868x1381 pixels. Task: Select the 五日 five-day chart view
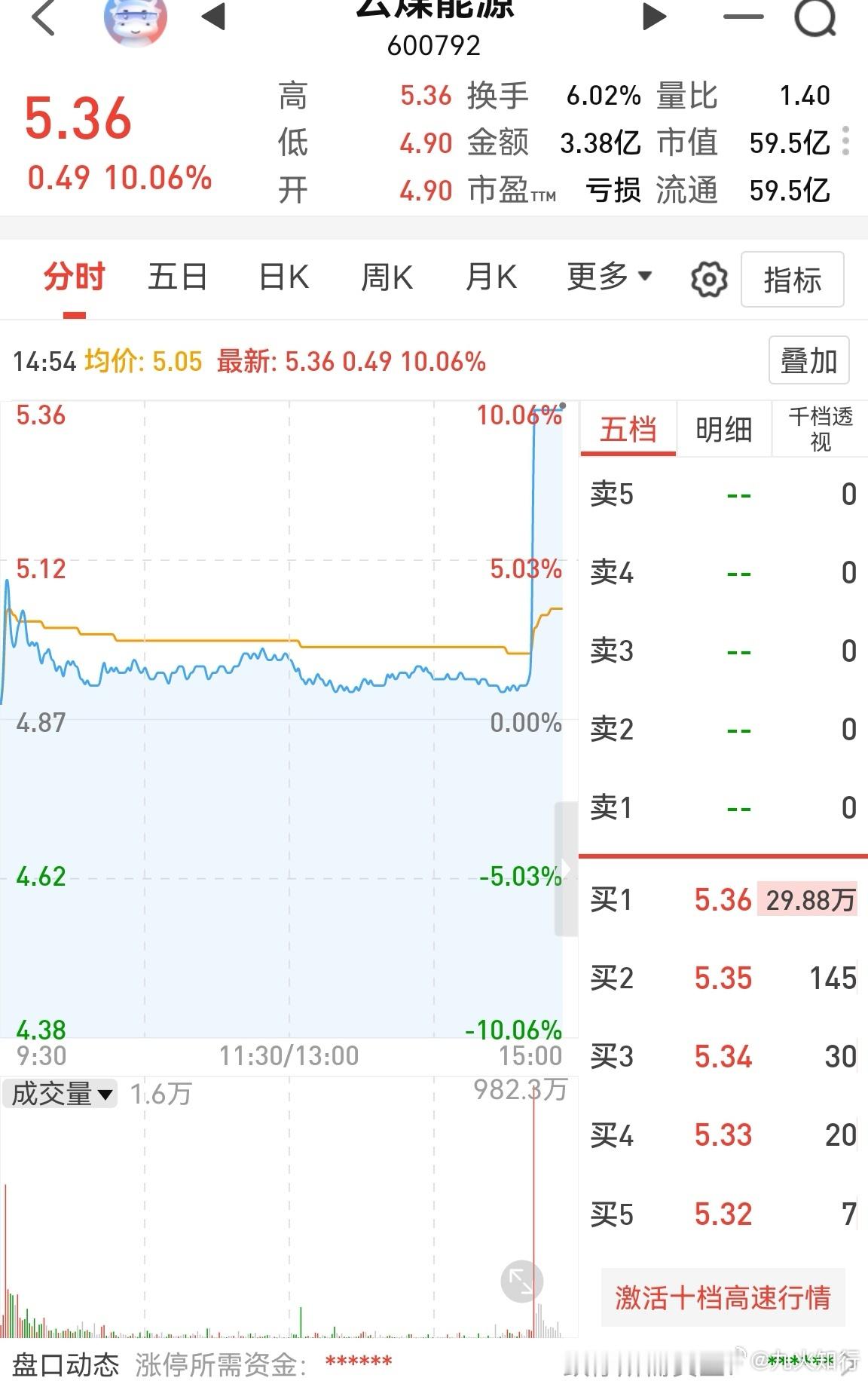click(177, 277)
